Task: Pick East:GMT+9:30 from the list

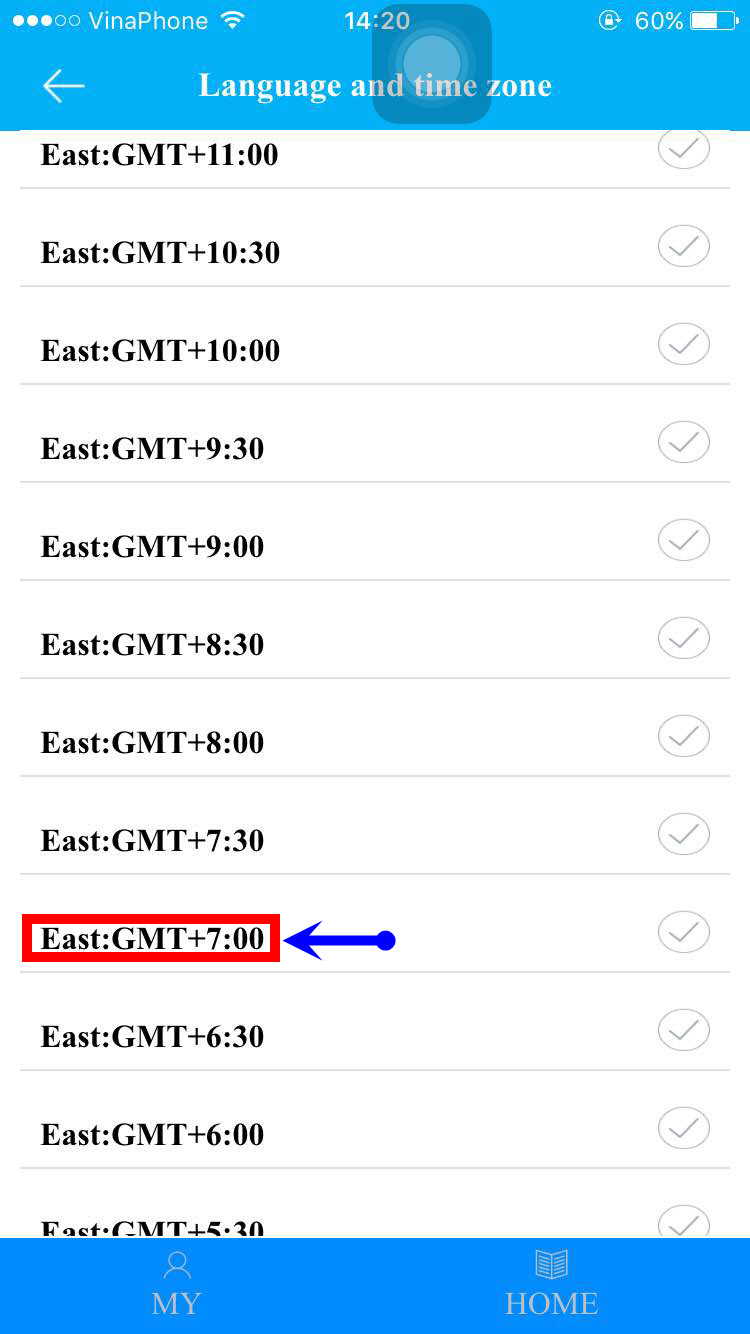Action: tap(152, 448)
